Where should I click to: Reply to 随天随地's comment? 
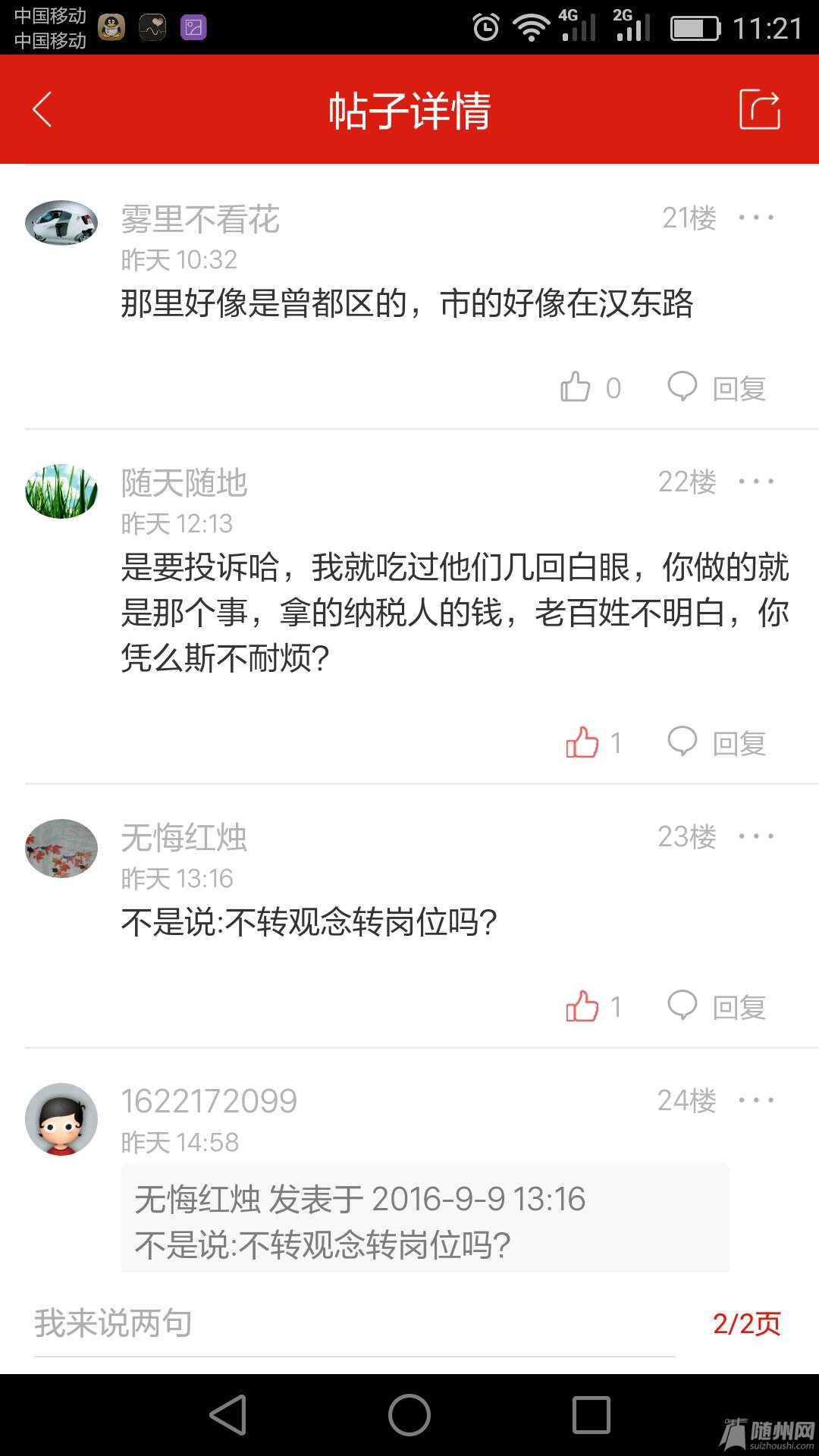(717, 742)
